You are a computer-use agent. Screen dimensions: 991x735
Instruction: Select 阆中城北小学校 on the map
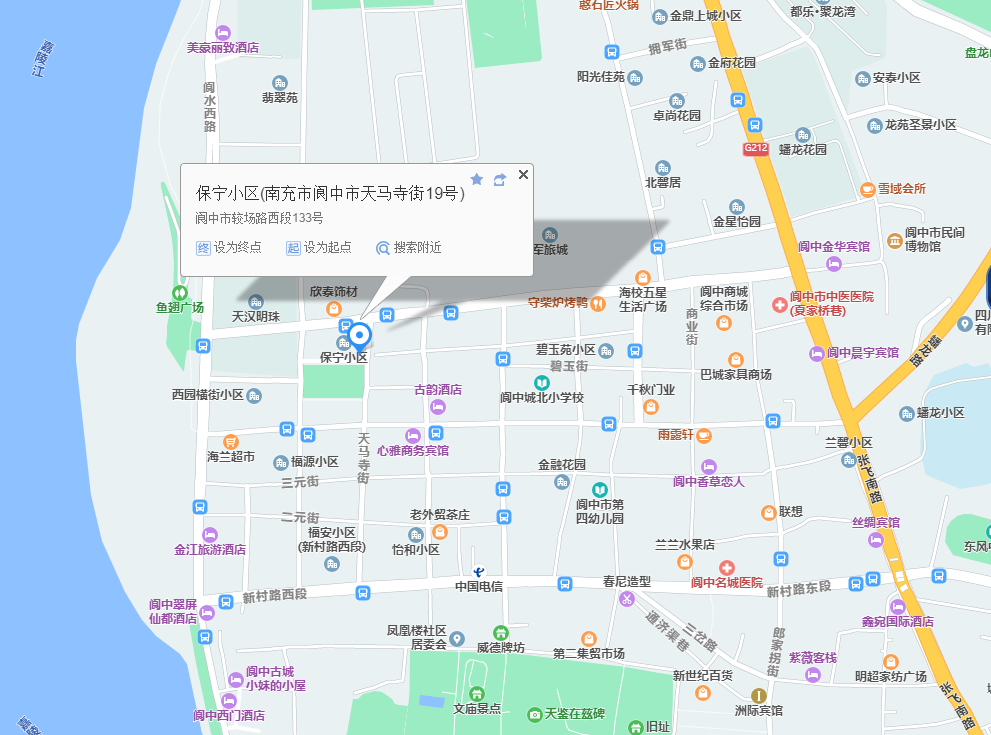[541, 383]
